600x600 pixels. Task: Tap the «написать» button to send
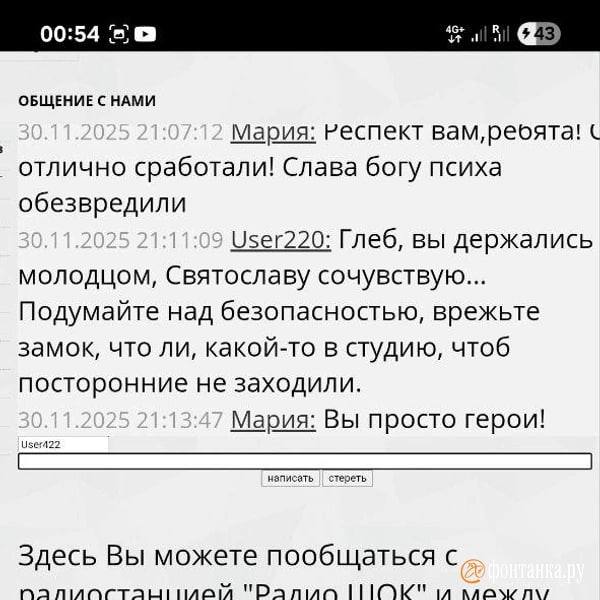pyautogui.click(x=291, y=479)
